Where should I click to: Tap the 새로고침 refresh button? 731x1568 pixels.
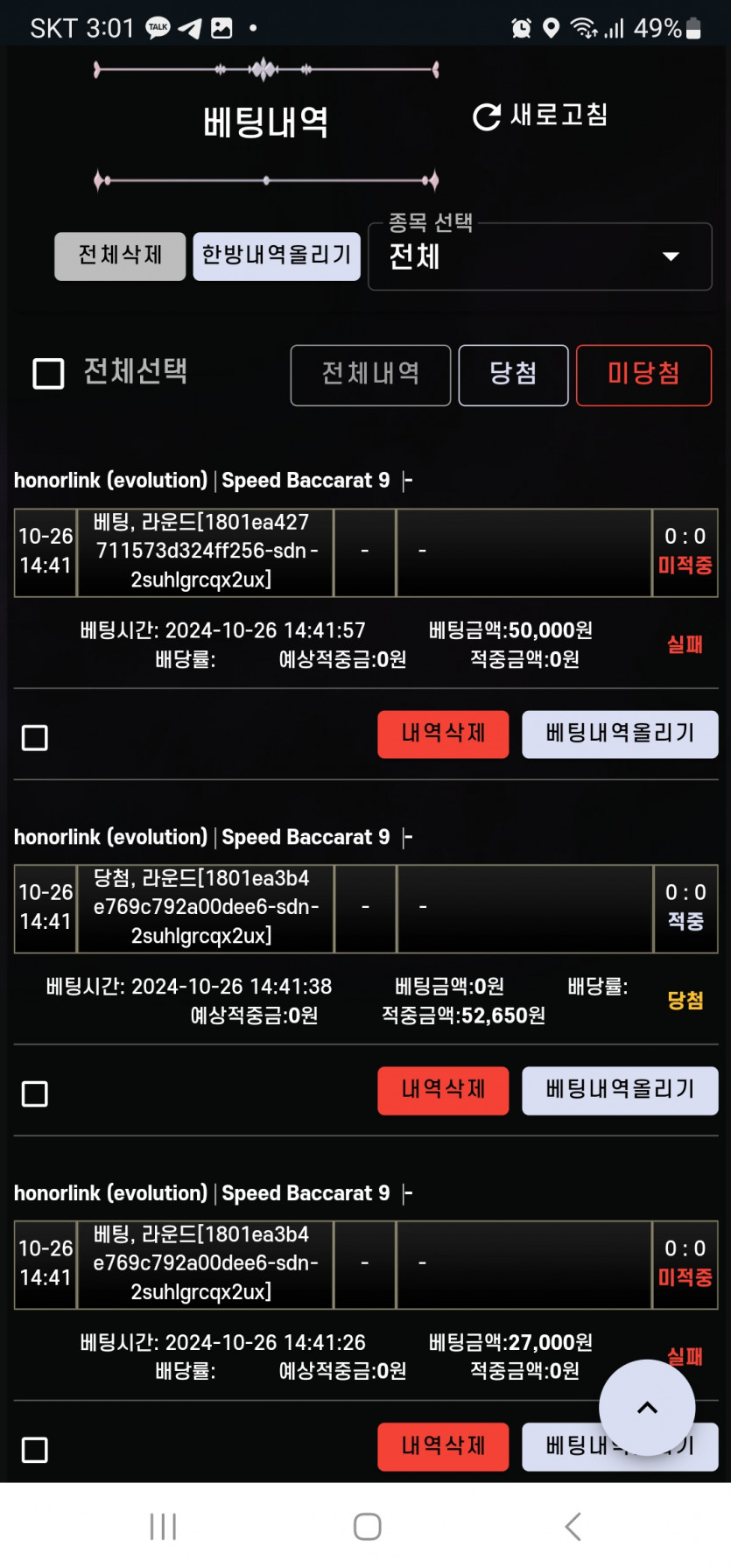[539, 116]
